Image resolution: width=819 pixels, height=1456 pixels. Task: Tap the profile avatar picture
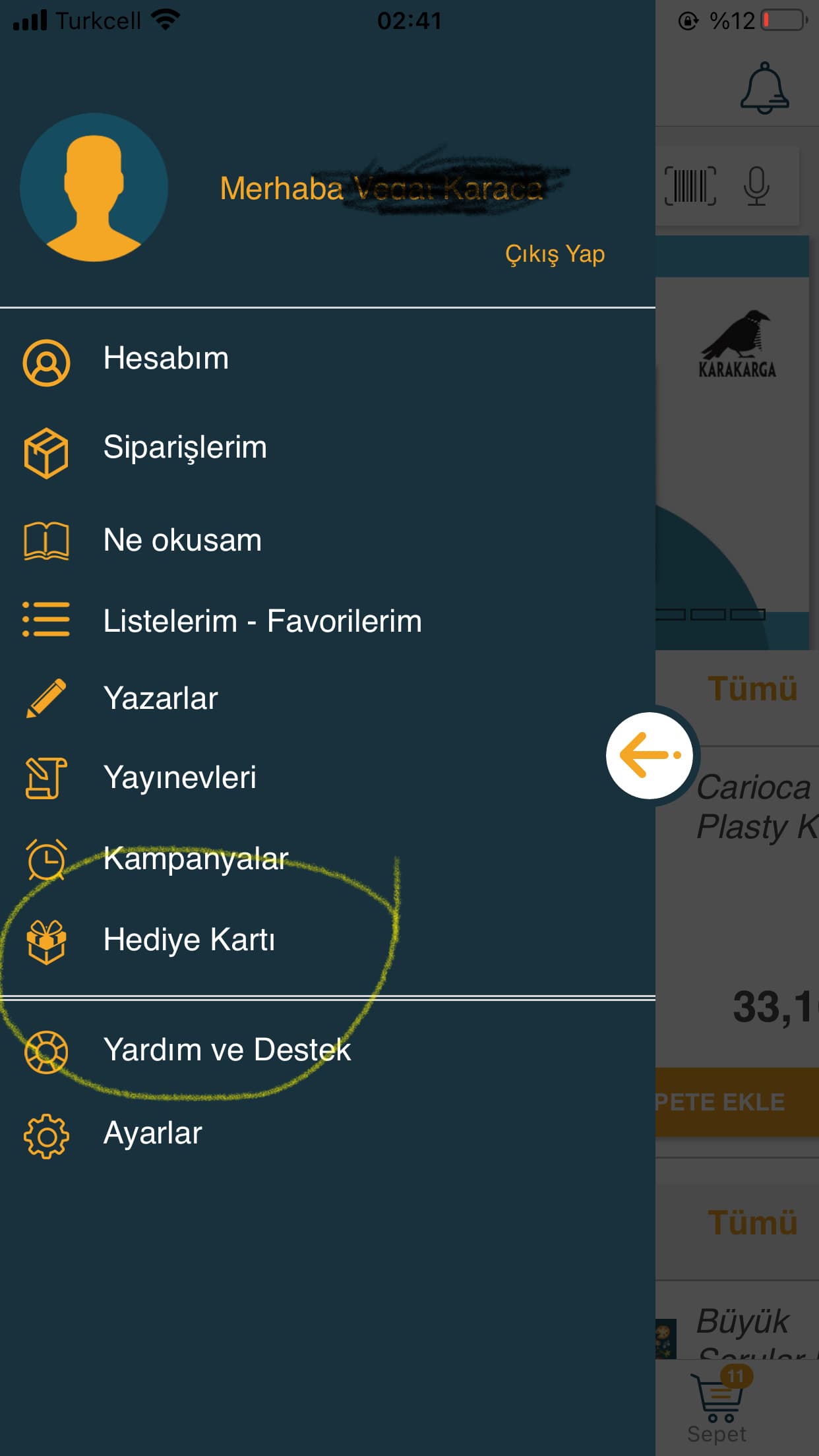pos(94,188)
